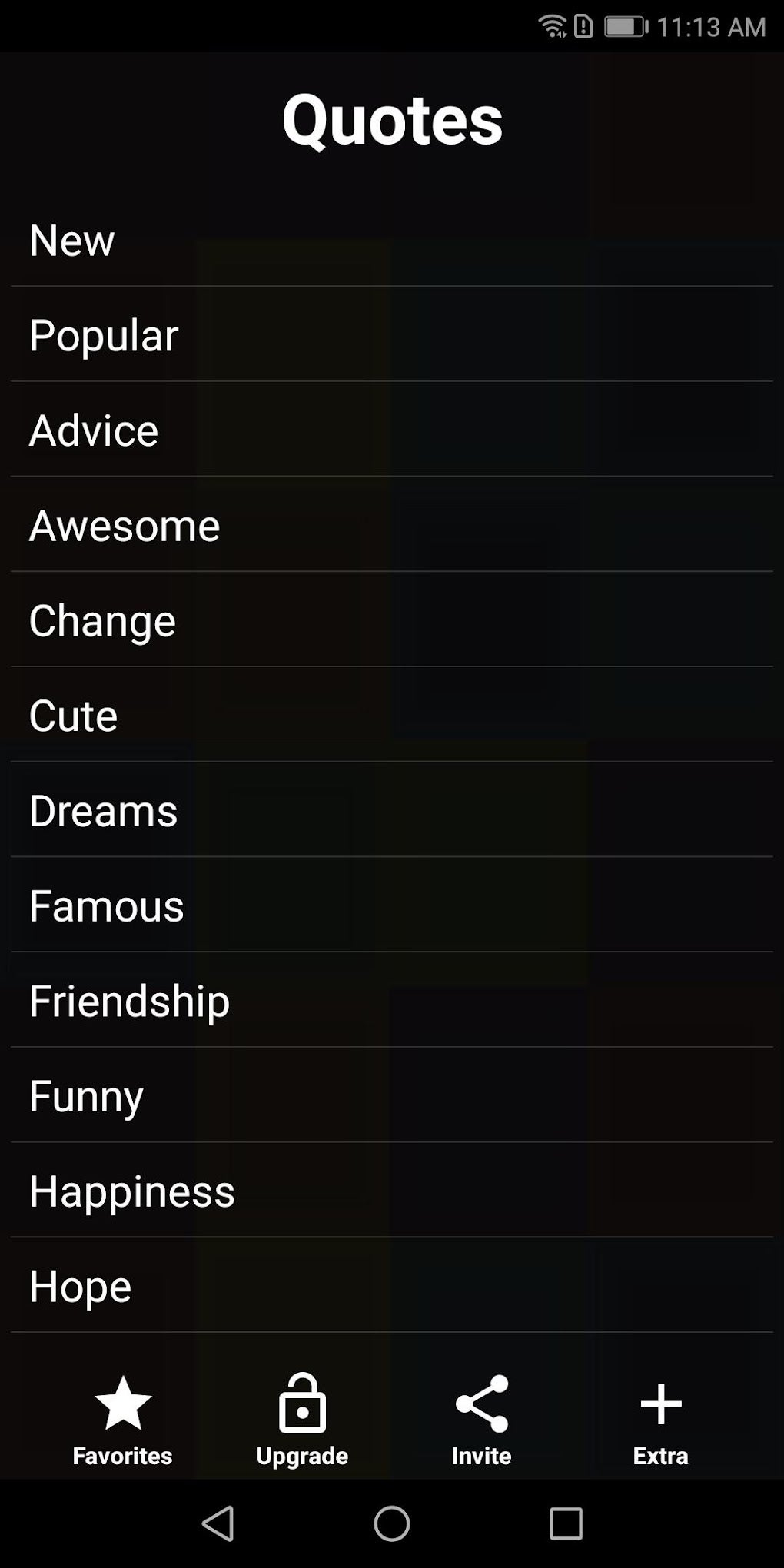Invite friends via share icon
The height and width of the screenshot is (1568, 784).
tap(481, 1420)
